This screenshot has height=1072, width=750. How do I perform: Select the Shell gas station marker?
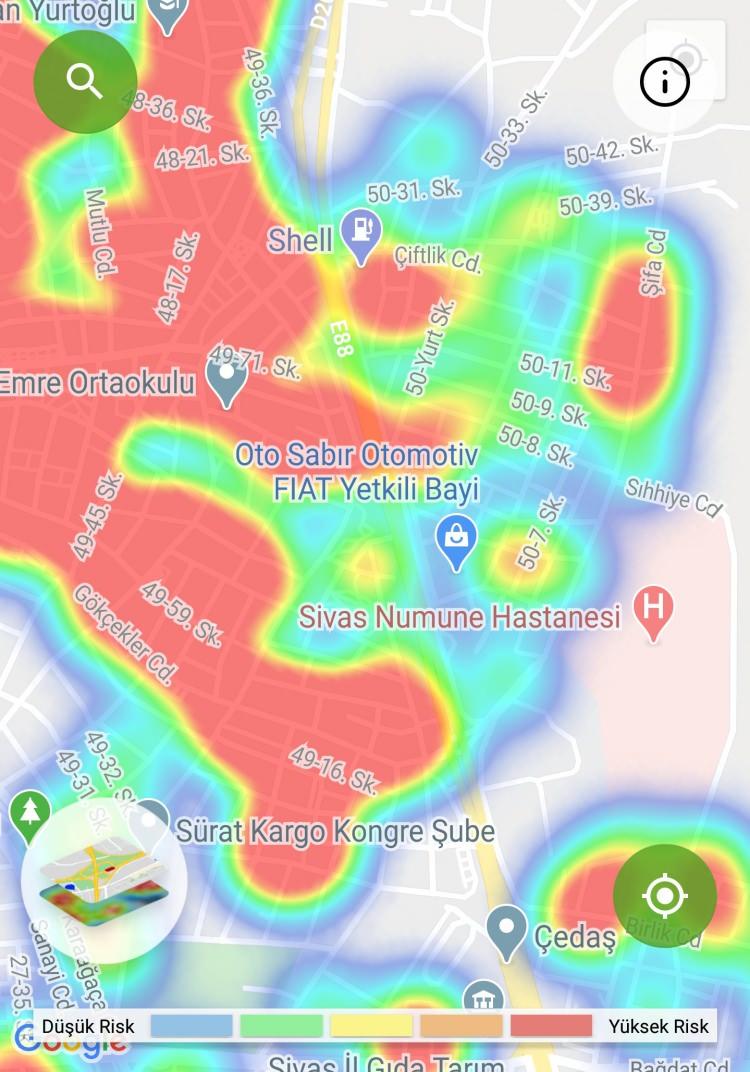click(361, 234)
